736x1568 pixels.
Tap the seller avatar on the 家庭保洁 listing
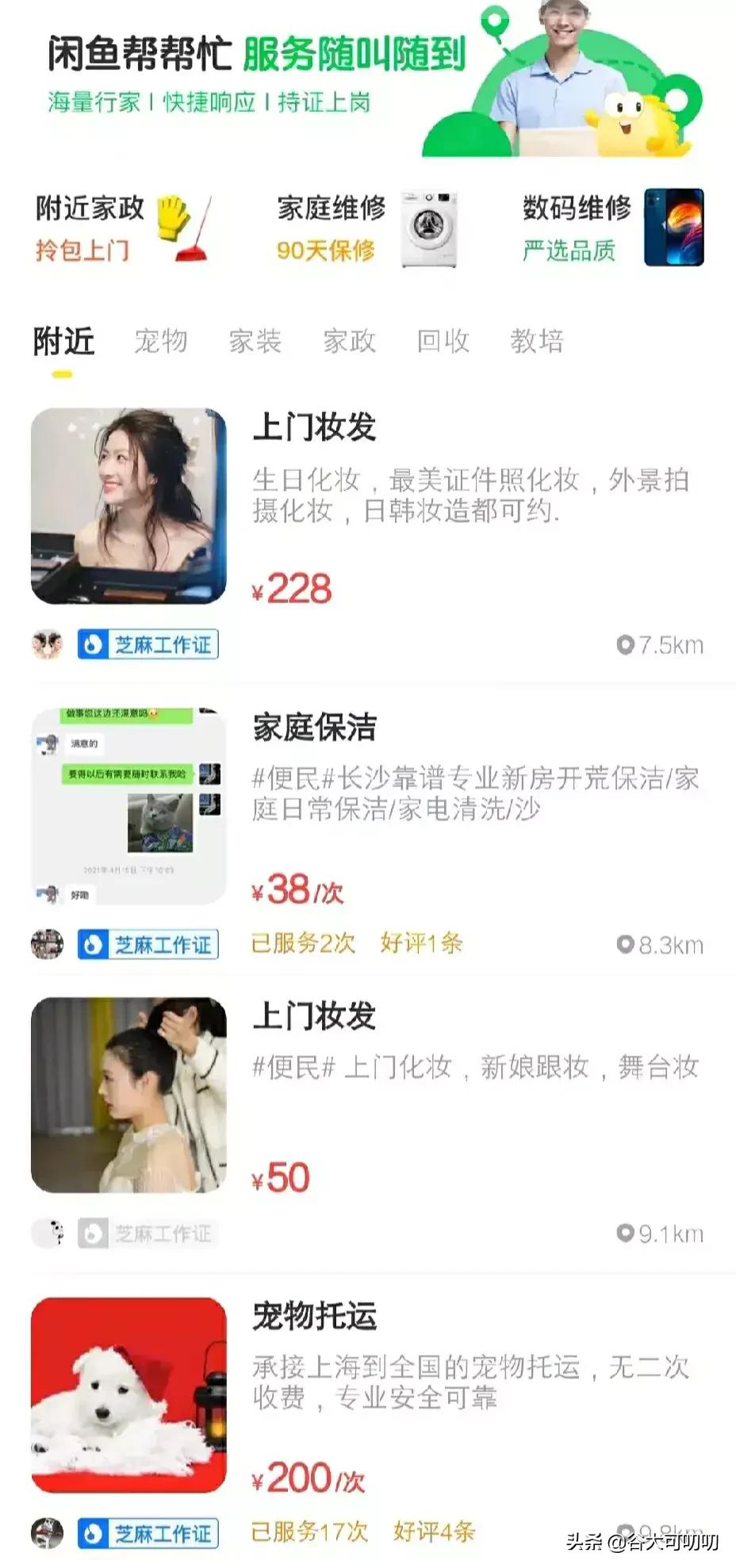point(45,944)
